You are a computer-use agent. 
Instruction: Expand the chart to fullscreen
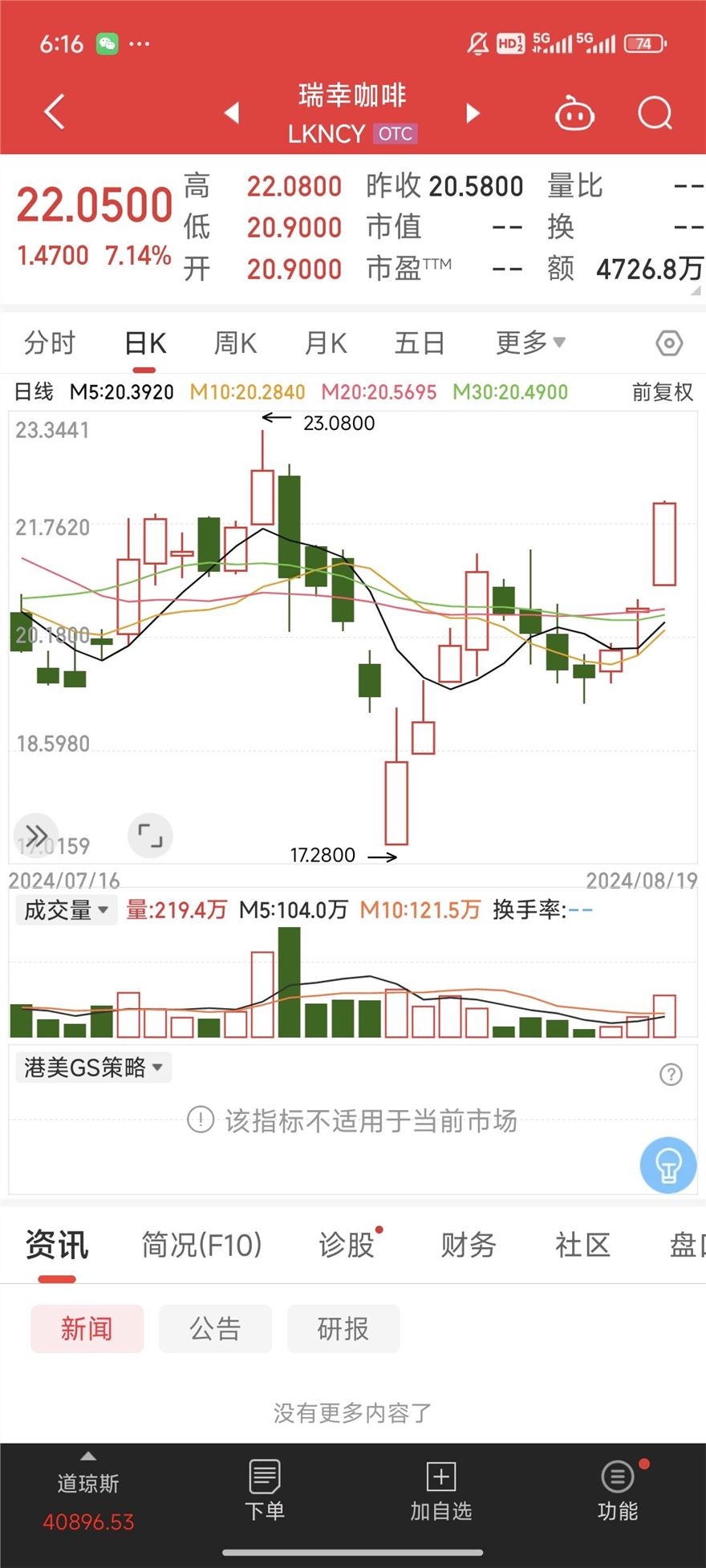pyautogui.click(x=150, y=836)
